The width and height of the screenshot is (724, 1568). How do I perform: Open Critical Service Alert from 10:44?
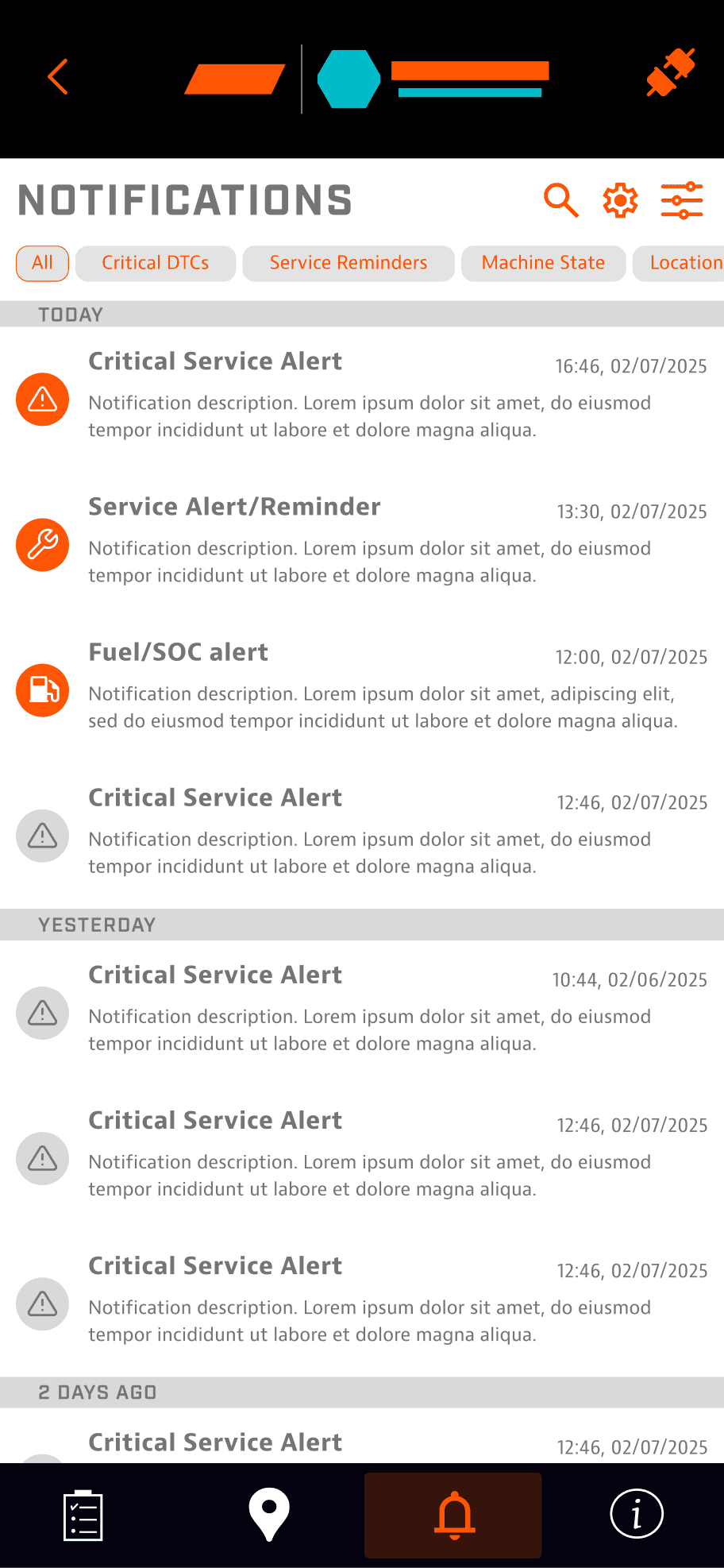coord(362,1009)
